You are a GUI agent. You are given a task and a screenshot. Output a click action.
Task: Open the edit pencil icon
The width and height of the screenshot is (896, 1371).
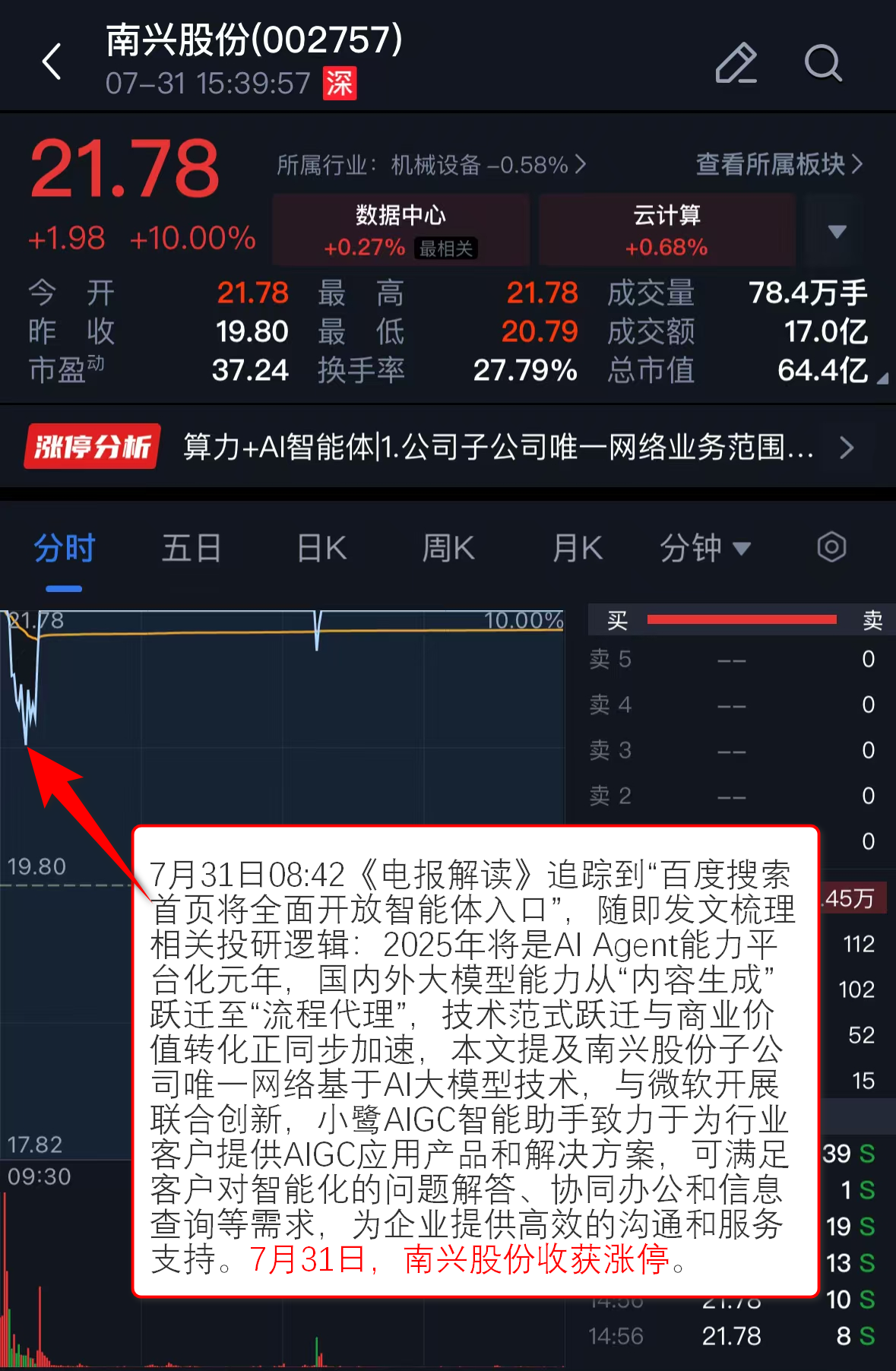[x=736, y=62]
